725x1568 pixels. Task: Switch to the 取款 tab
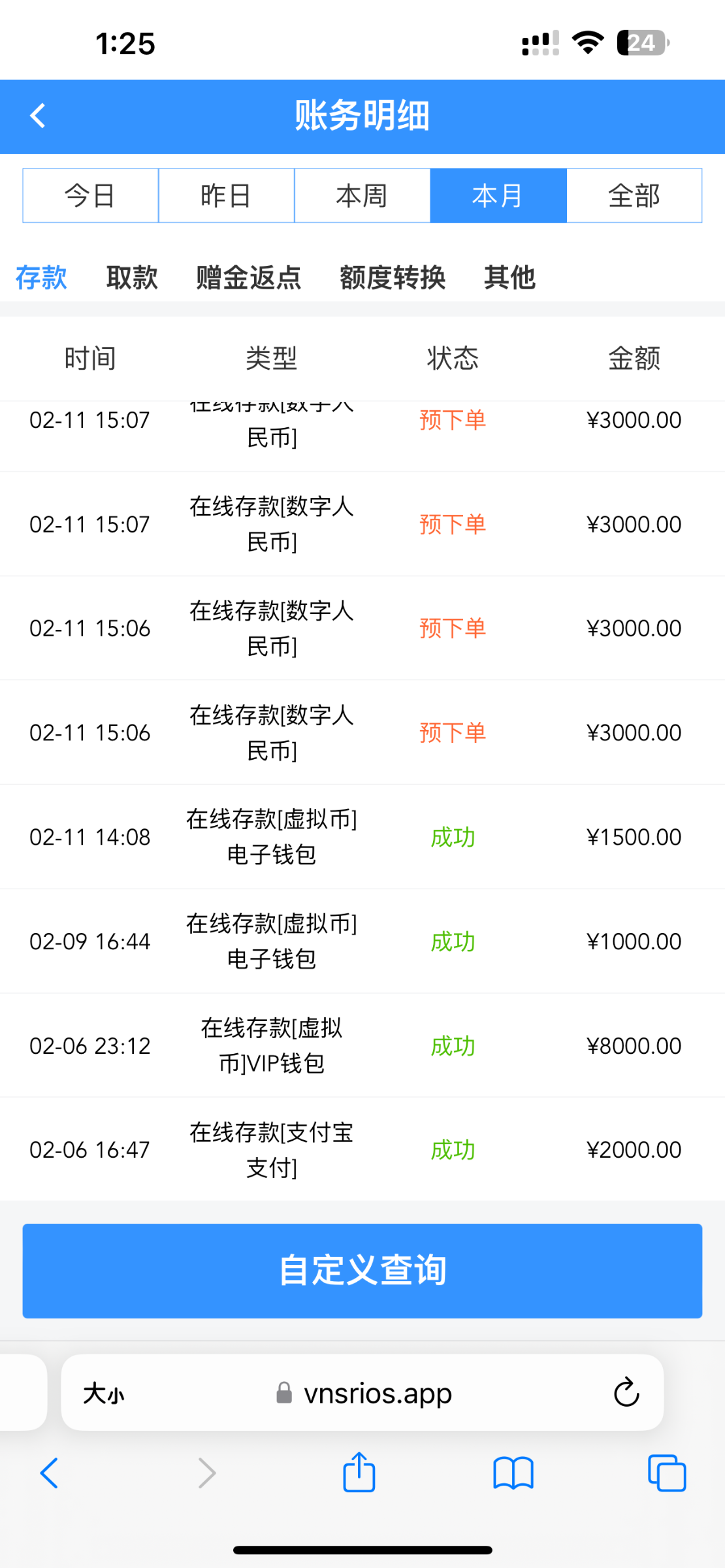click(x=131, y=277)
